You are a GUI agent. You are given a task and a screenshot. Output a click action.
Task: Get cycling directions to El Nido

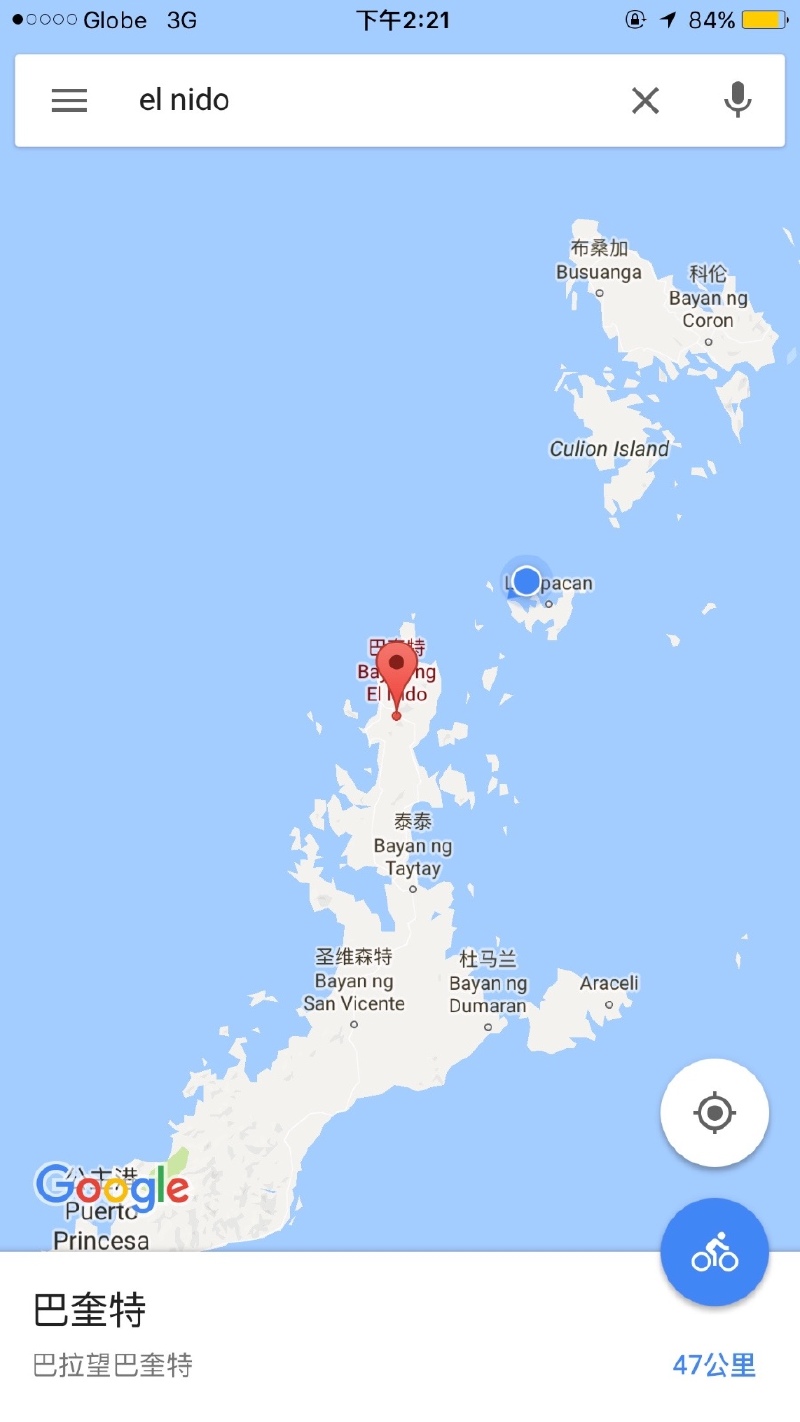[x=714, y=1252]
